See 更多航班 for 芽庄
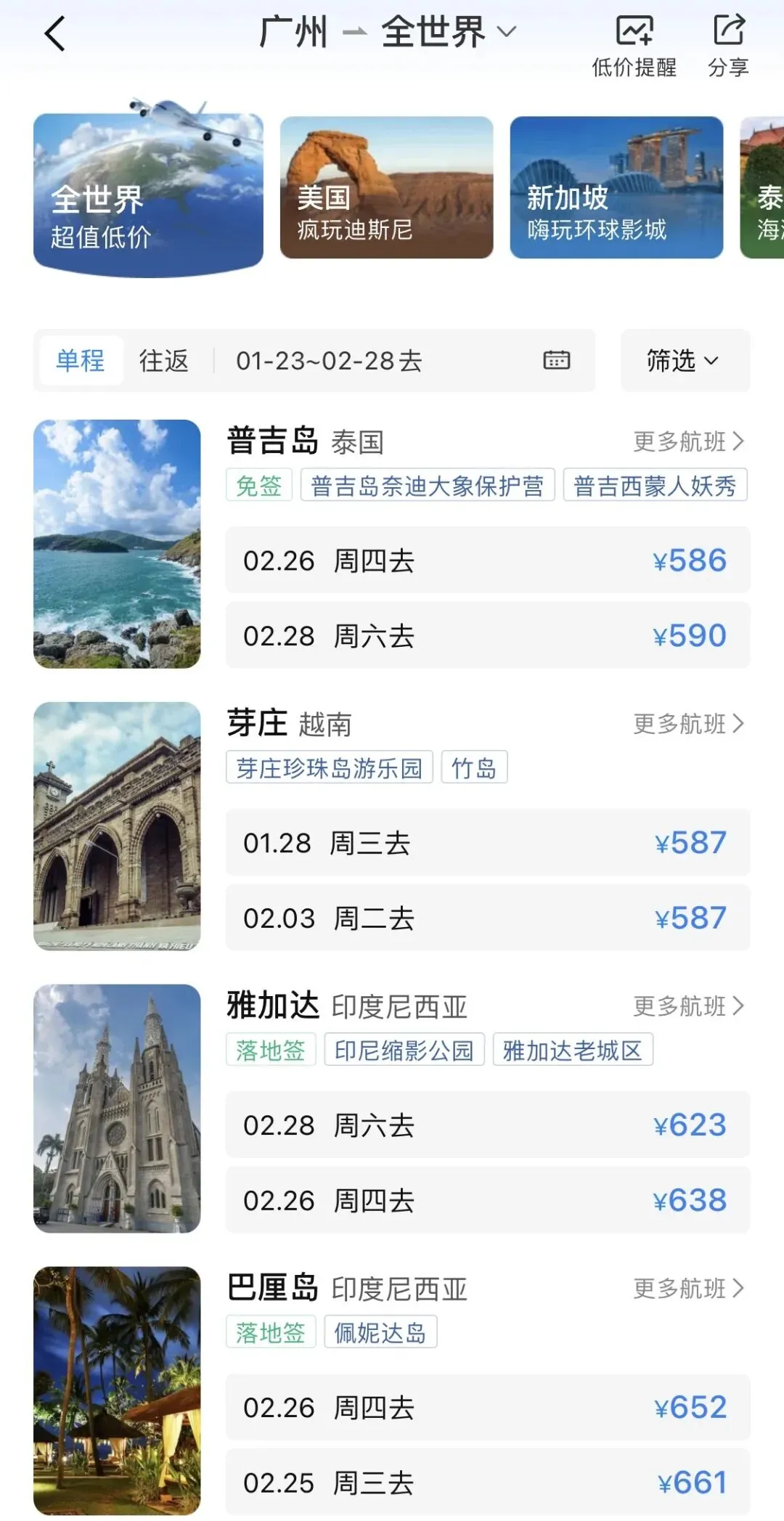Image resolution: width=784 pixels, height=1521 pixels. [687, 724]
